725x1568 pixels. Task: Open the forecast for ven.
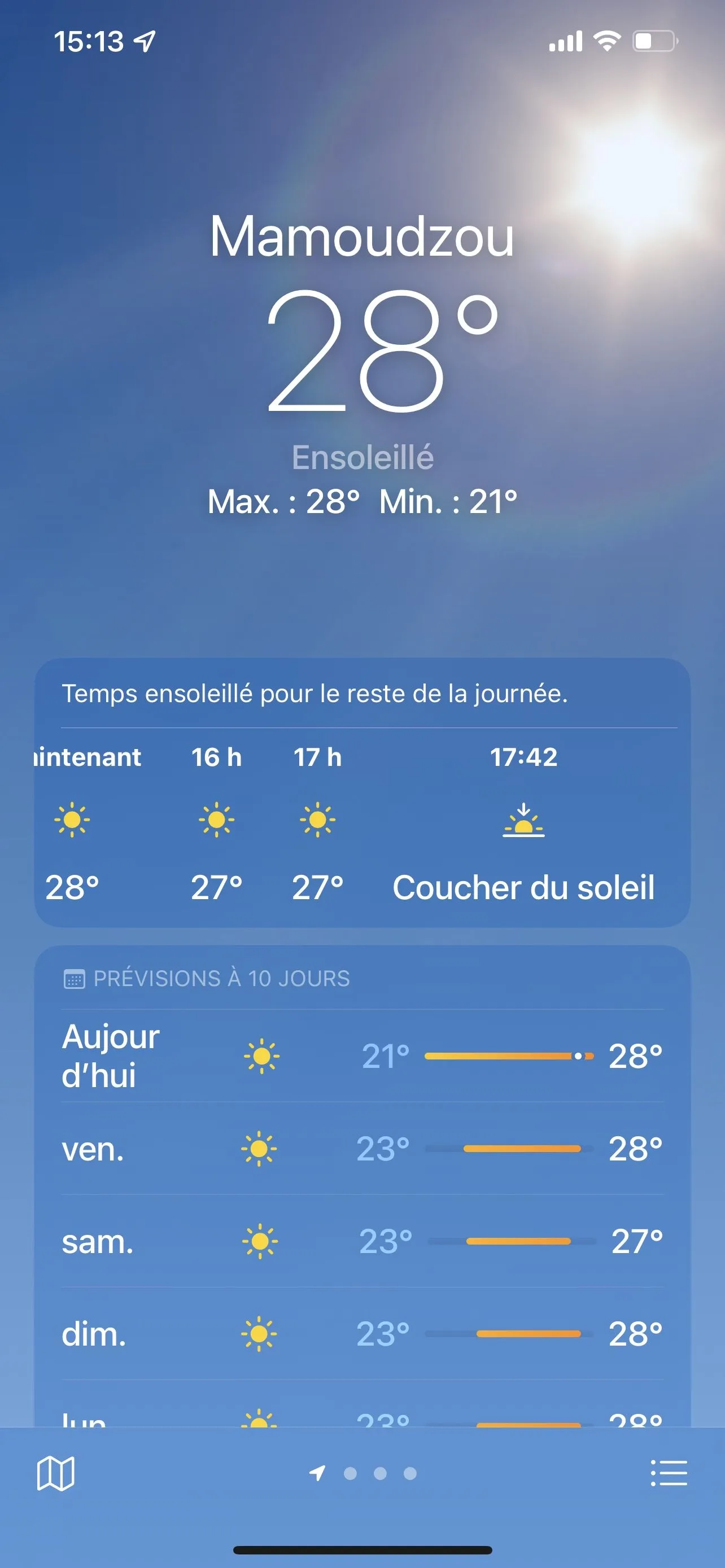[x=362, y=1149]
